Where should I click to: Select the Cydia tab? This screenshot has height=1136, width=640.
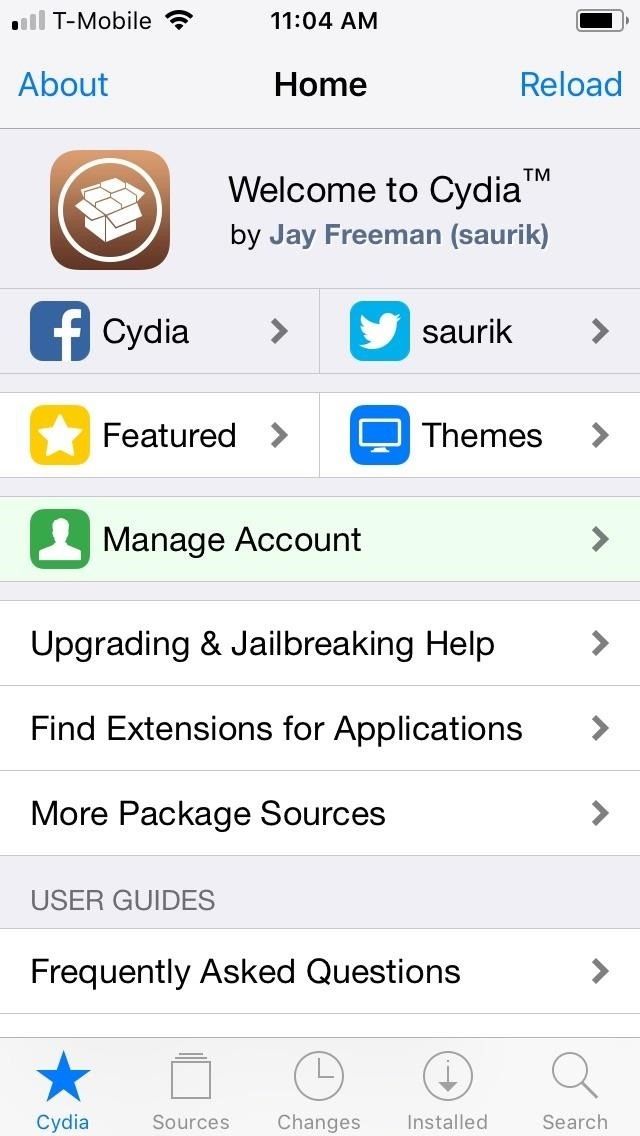coord(63,1092)
